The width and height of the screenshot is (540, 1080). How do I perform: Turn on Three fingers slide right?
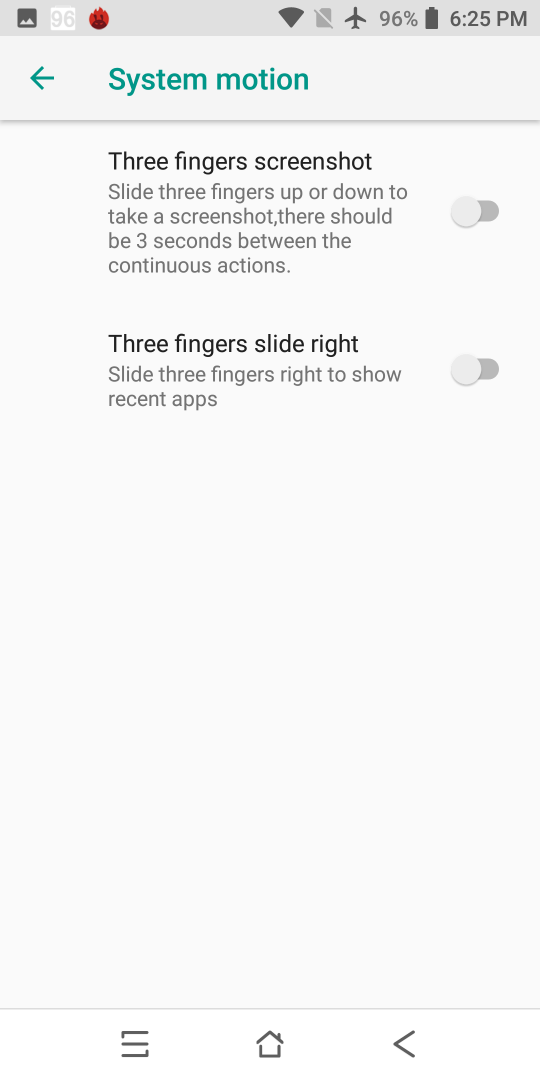(475, 370)
